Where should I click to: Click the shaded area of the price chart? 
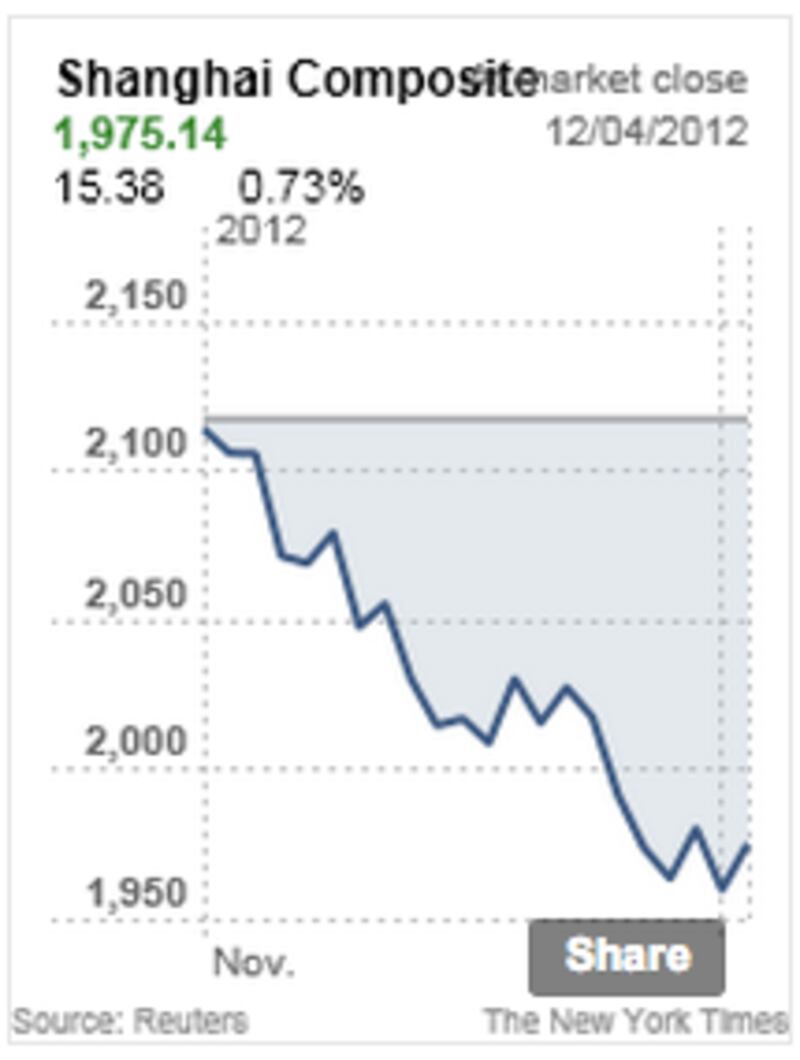coord(550,550)
